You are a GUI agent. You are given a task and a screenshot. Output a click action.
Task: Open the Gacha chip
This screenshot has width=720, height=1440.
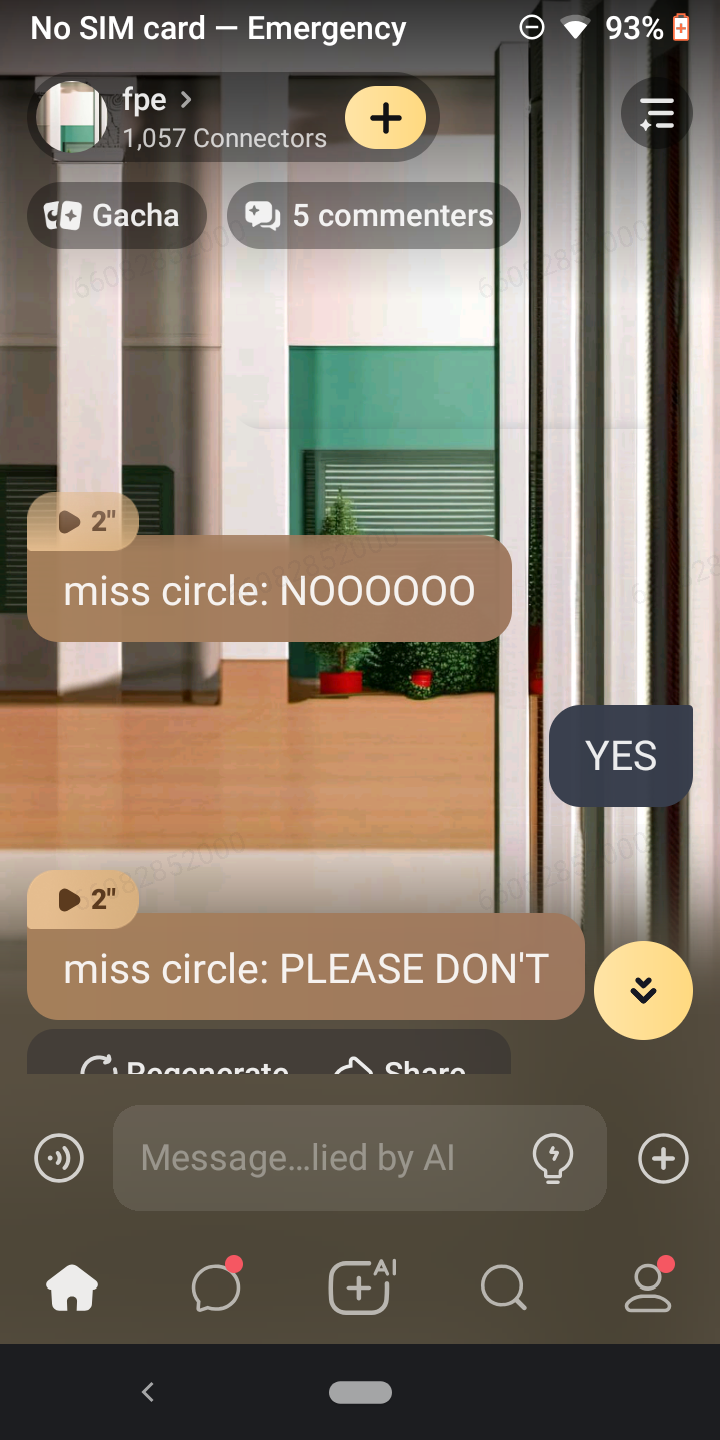(x=116, y=215)
